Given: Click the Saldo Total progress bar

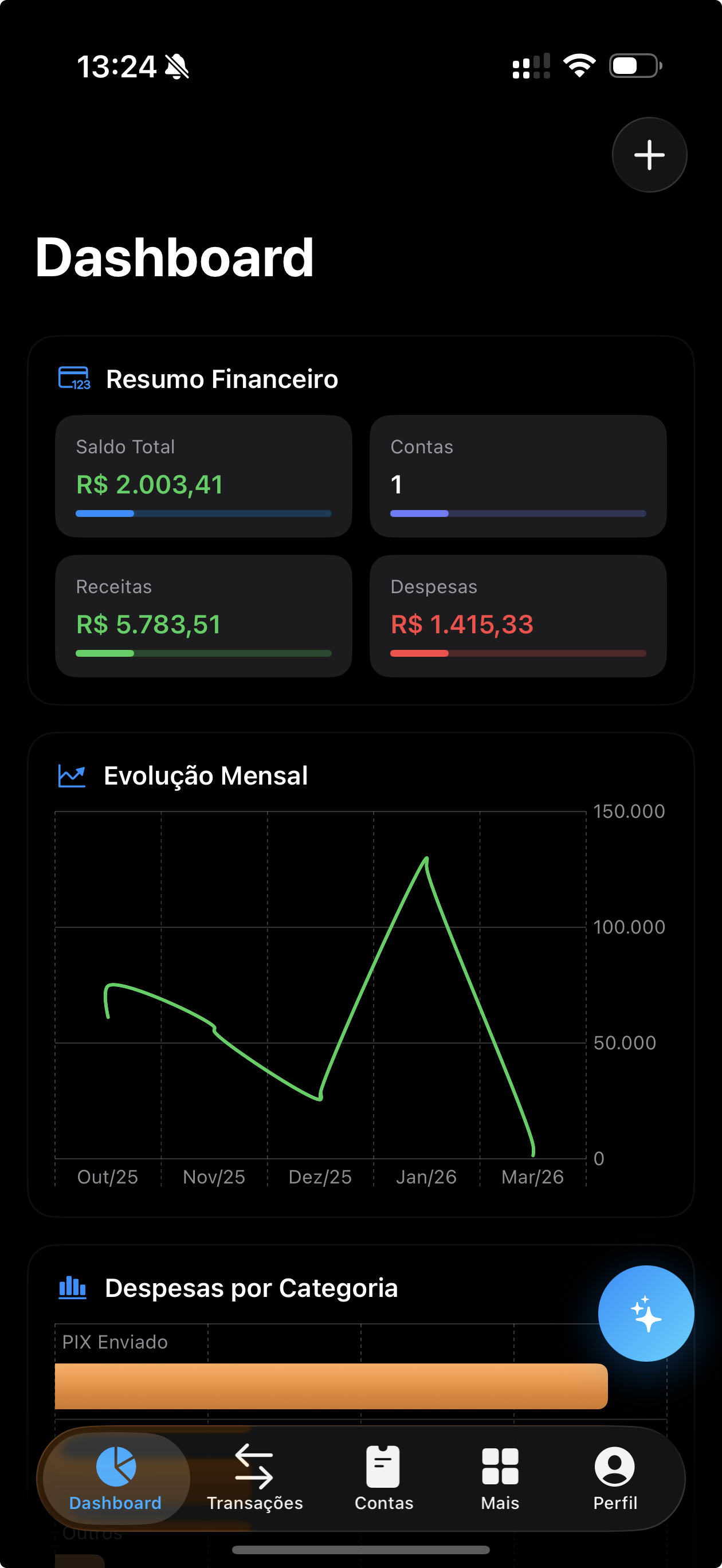Looking at the screenshot, I should click(x=203, y=513).
